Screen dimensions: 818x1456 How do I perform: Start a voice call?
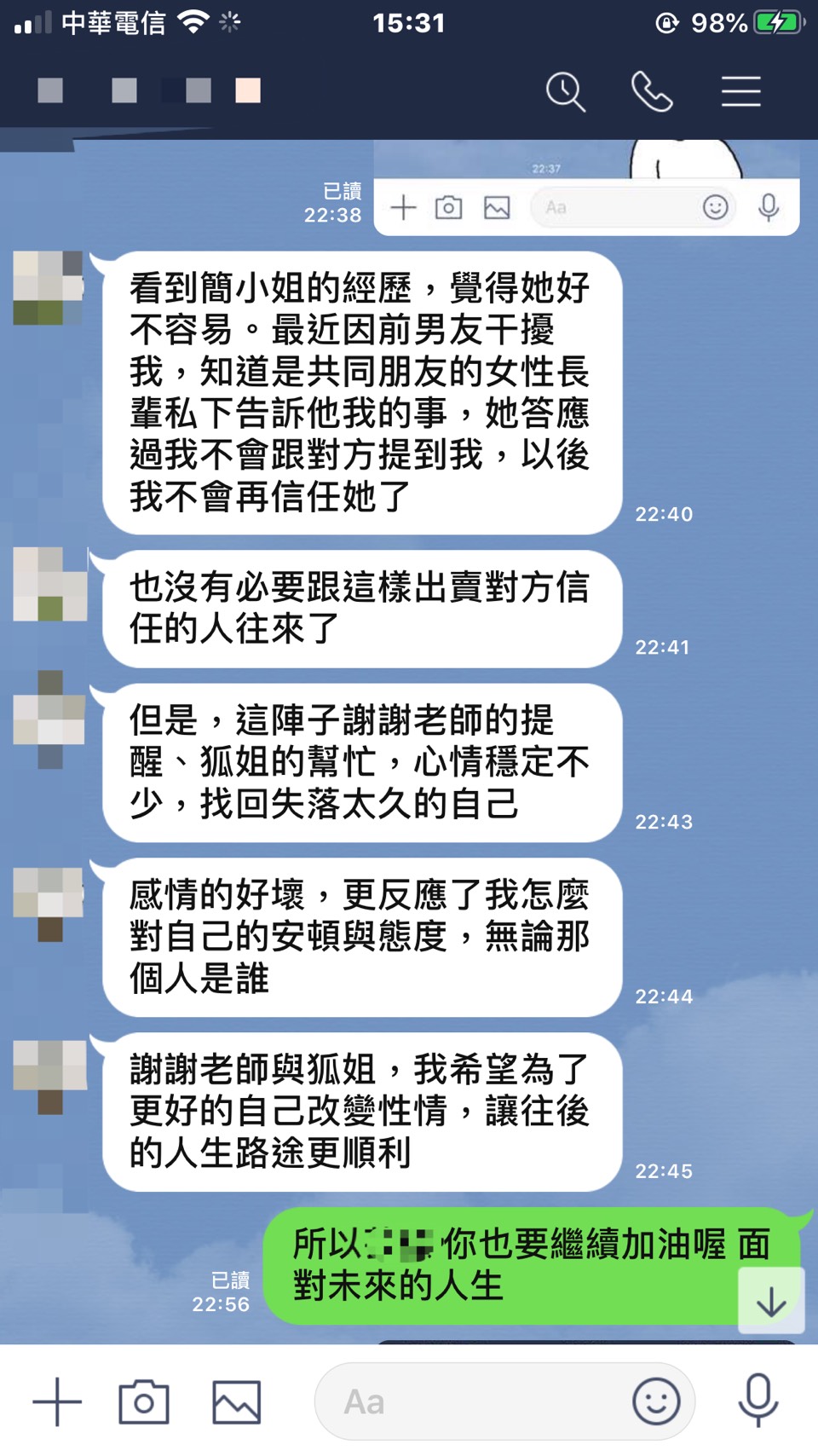coord(652,91)
